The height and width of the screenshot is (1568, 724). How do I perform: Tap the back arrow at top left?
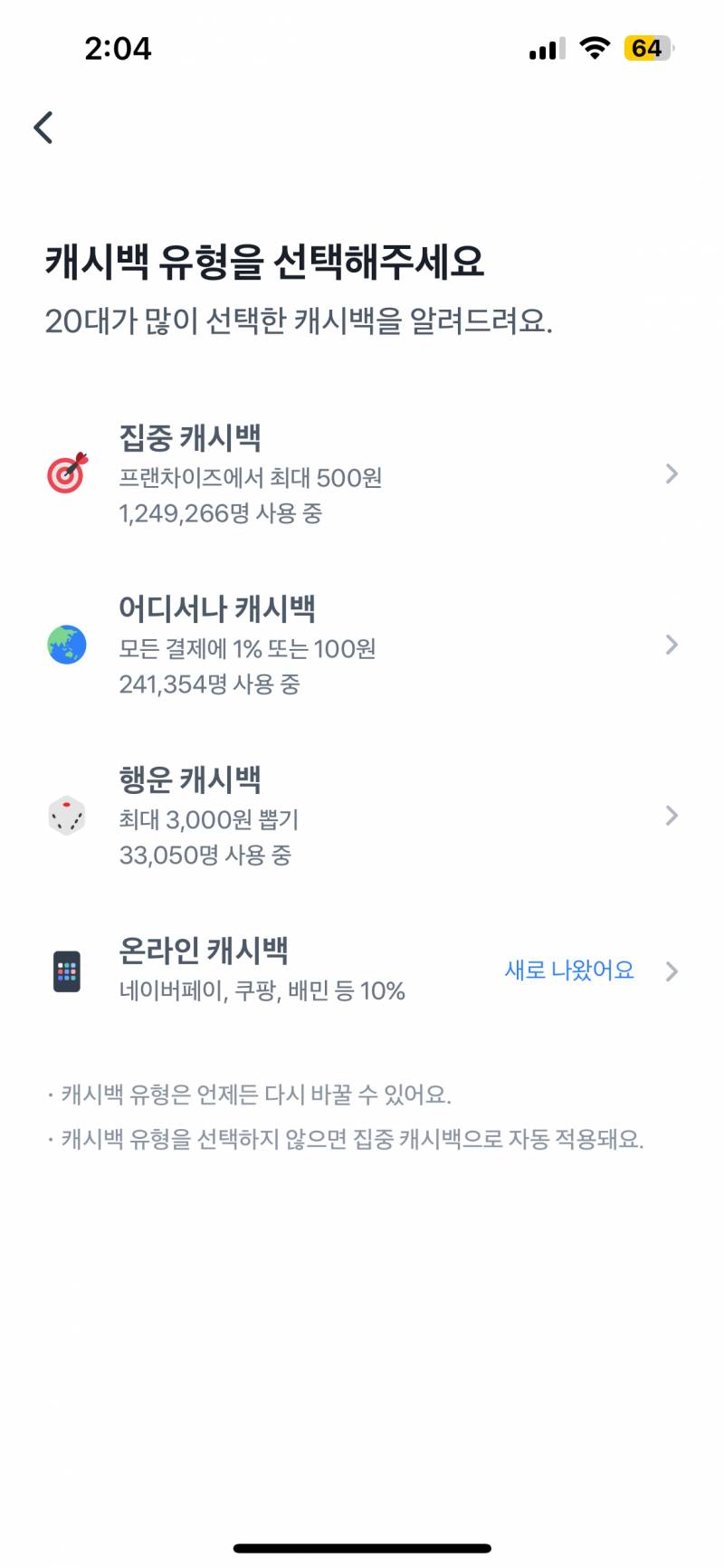click(x=42, y=127)
